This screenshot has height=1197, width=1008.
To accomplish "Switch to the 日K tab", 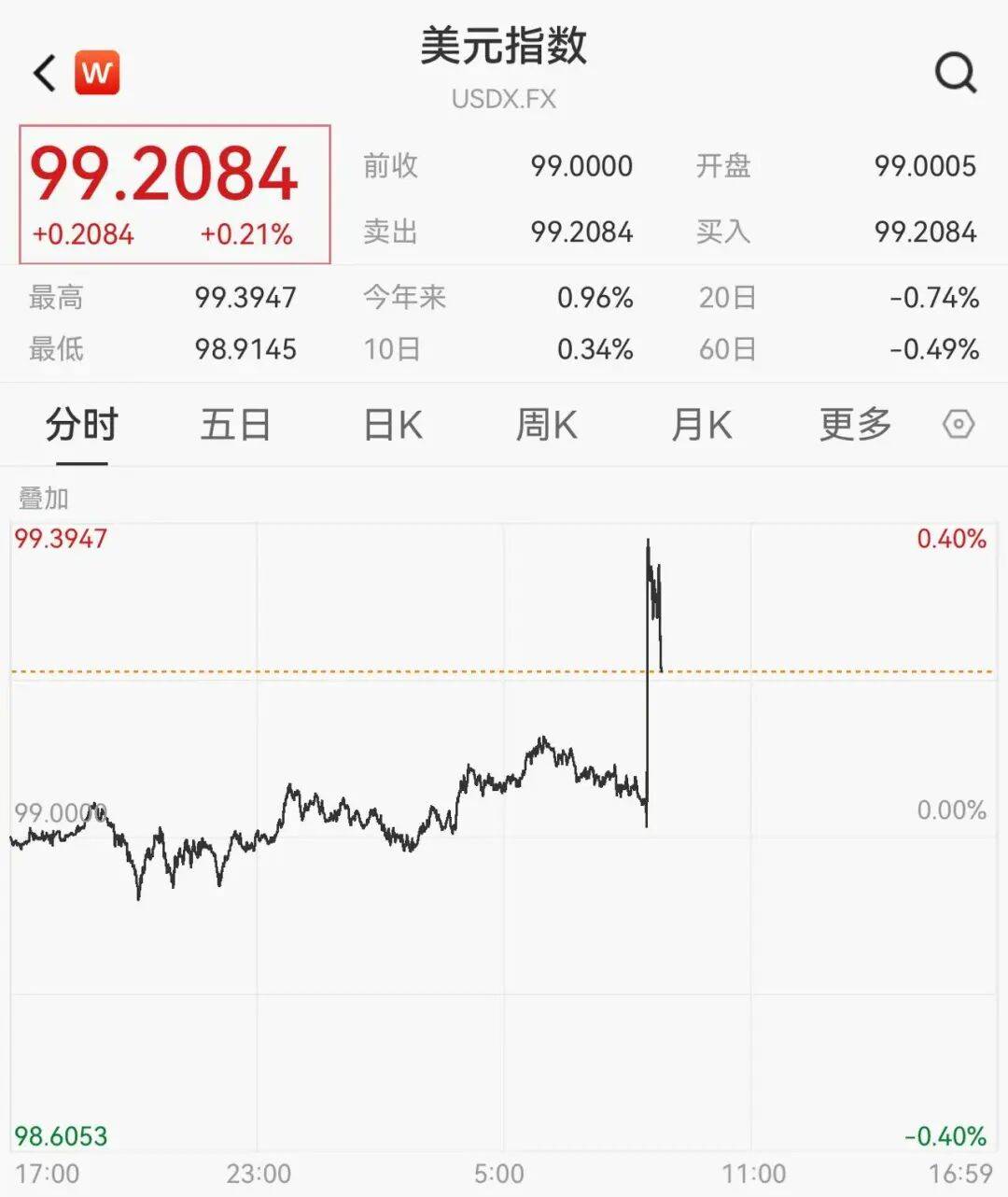I will [x=393, y=425].
